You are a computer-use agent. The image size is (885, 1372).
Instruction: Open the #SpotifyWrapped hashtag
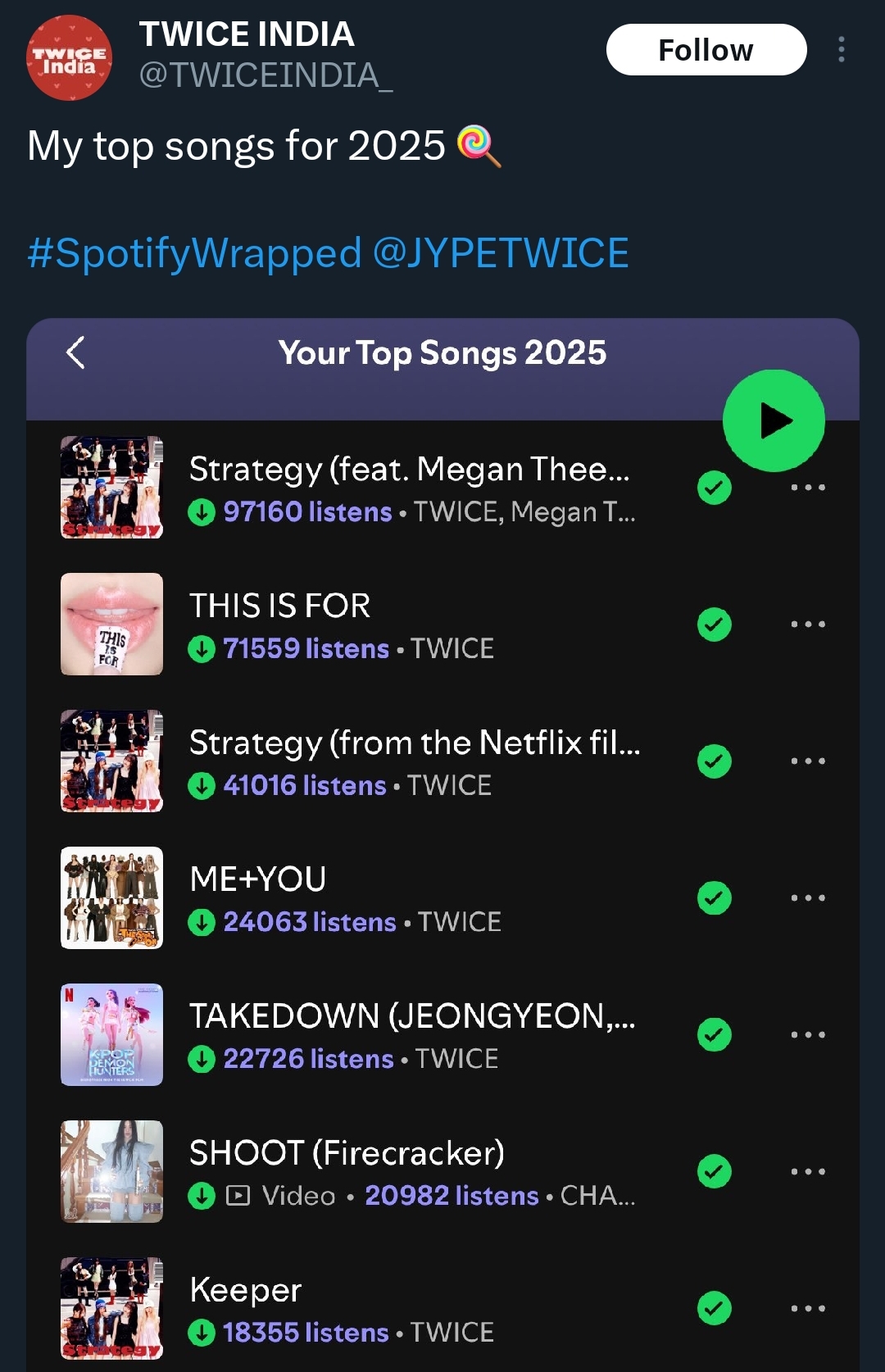194,253
